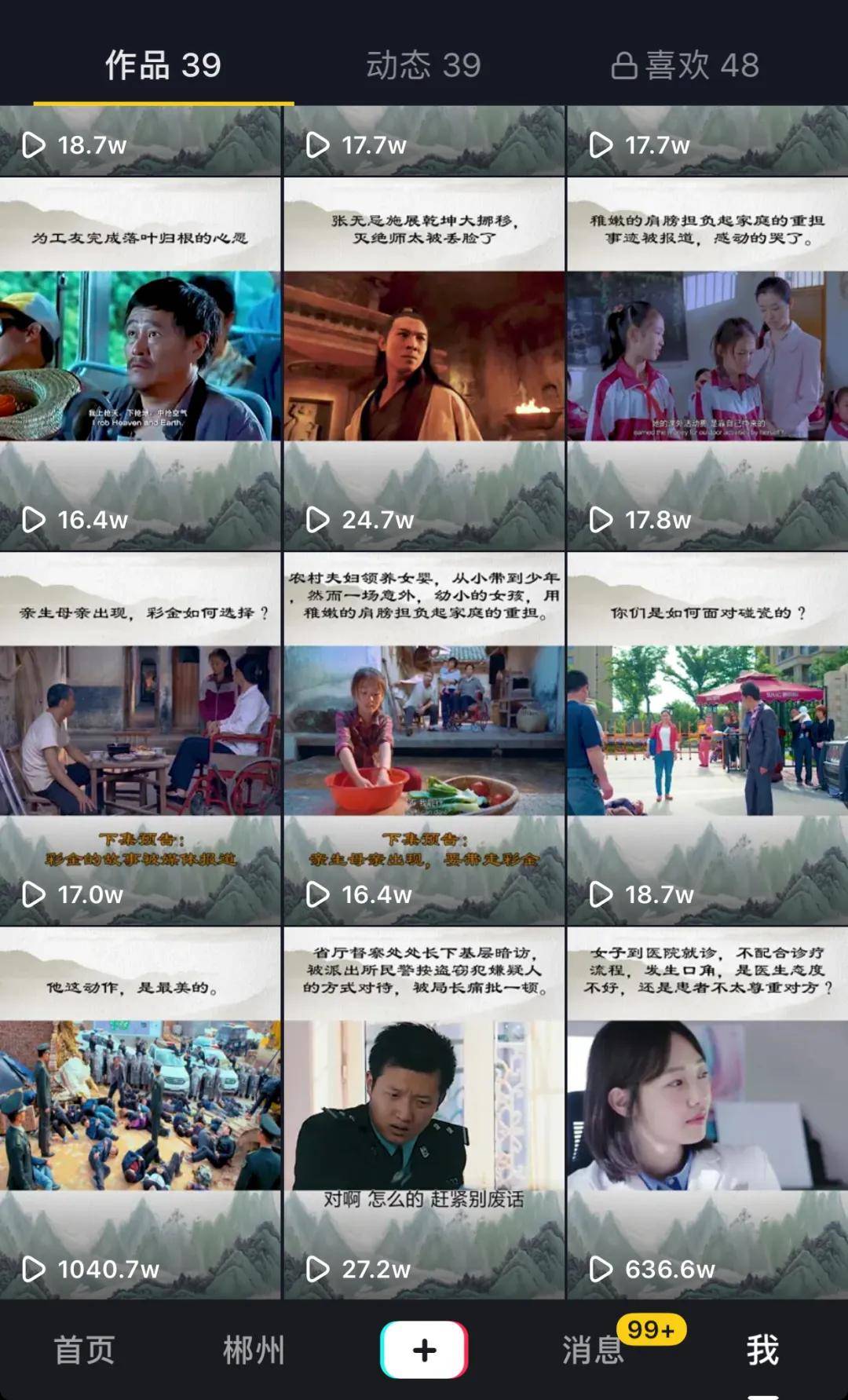This screenshot has height=1400, width=848.
Task: Go to the 首页 tab
Action: (x=84, y=1351)
